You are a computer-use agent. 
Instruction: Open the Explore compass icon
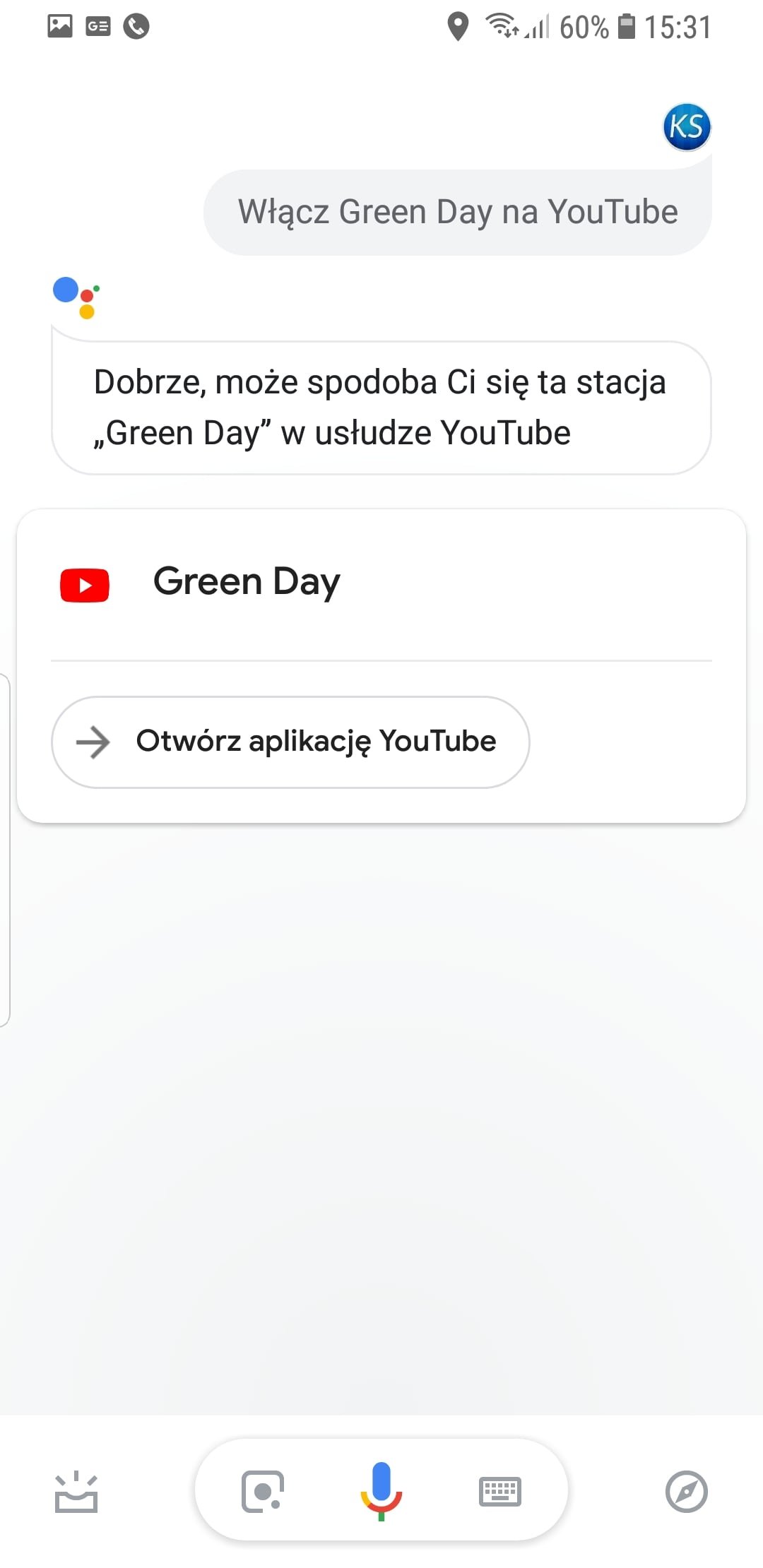(687, 1492)
